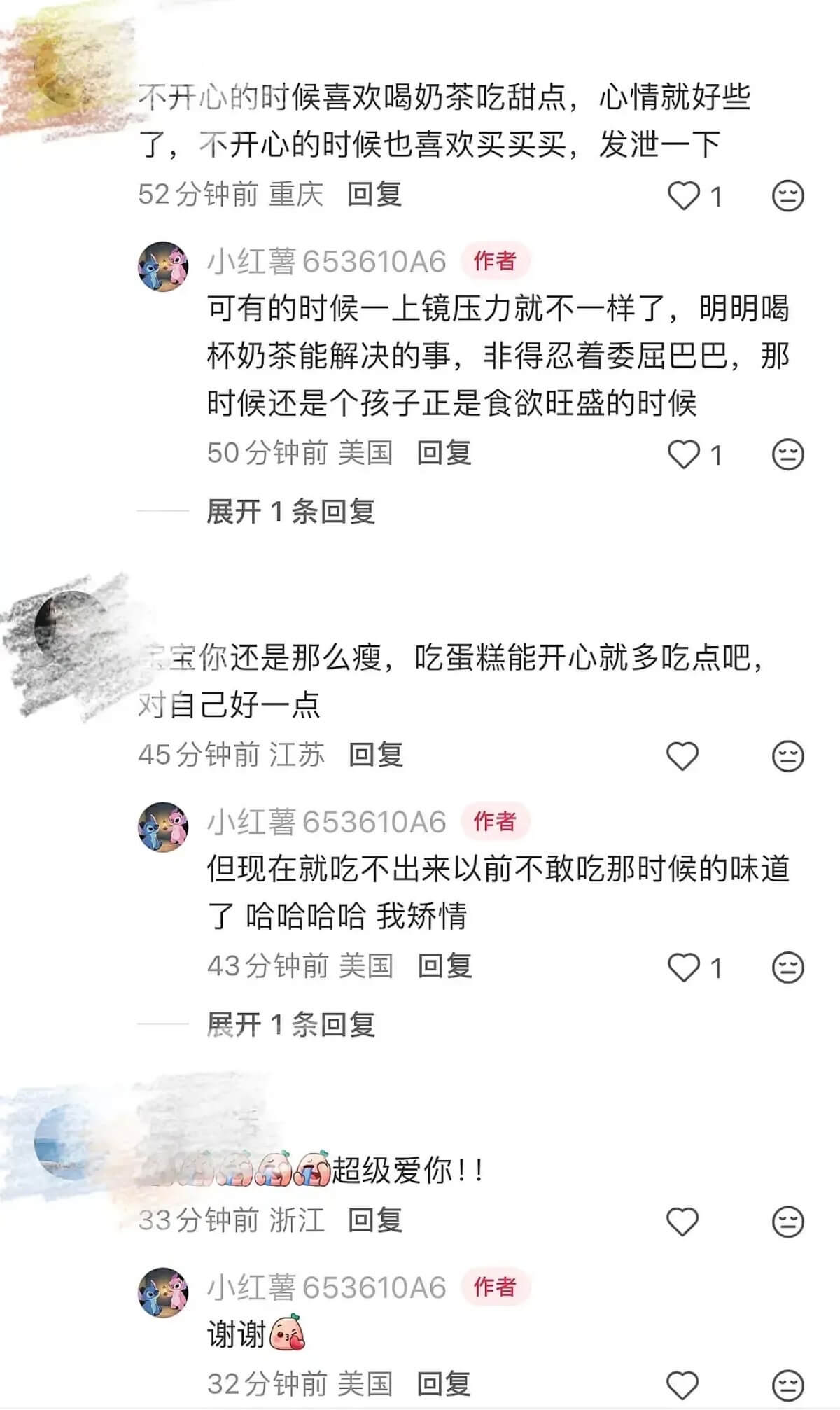Dislike the 52分钟前 重庆 comment
Image resolution: width=840 pixels, height=1410 pixels.
coord(787,196)
